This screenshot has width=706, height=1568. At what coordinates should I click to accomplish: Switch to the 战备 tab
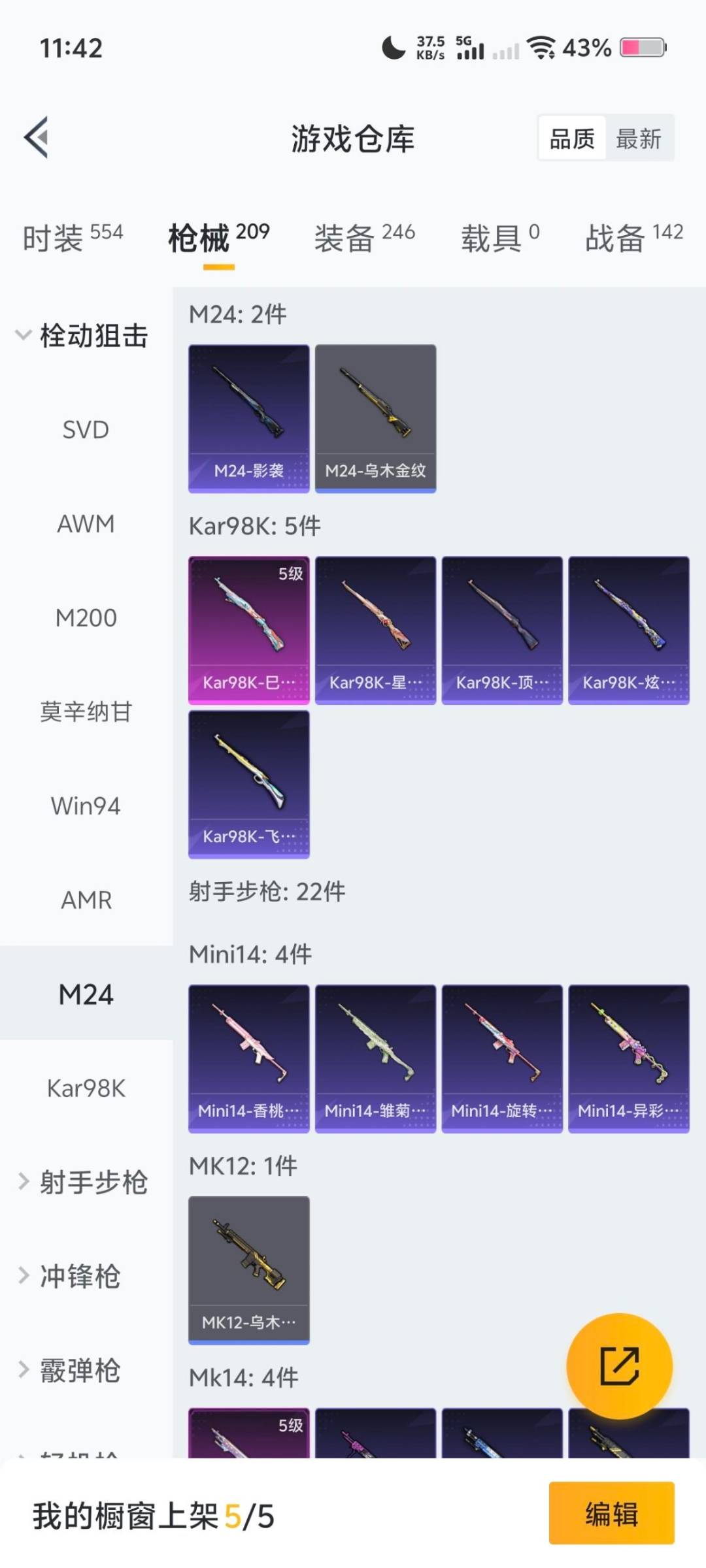(633, 237)
